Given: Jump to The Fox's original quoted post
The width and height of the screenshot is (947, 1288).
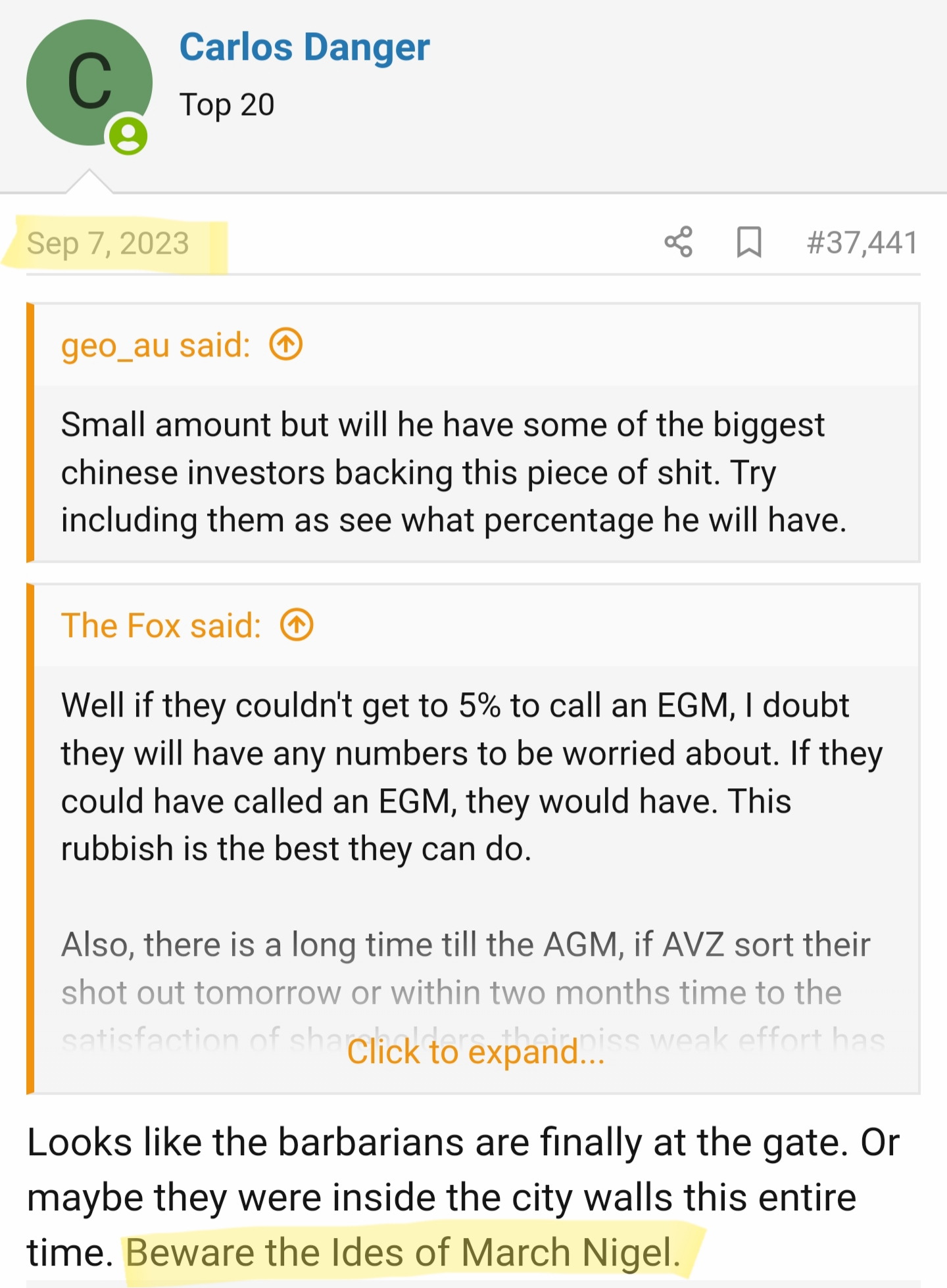Looking at the screenshot, I should (297, 625).
